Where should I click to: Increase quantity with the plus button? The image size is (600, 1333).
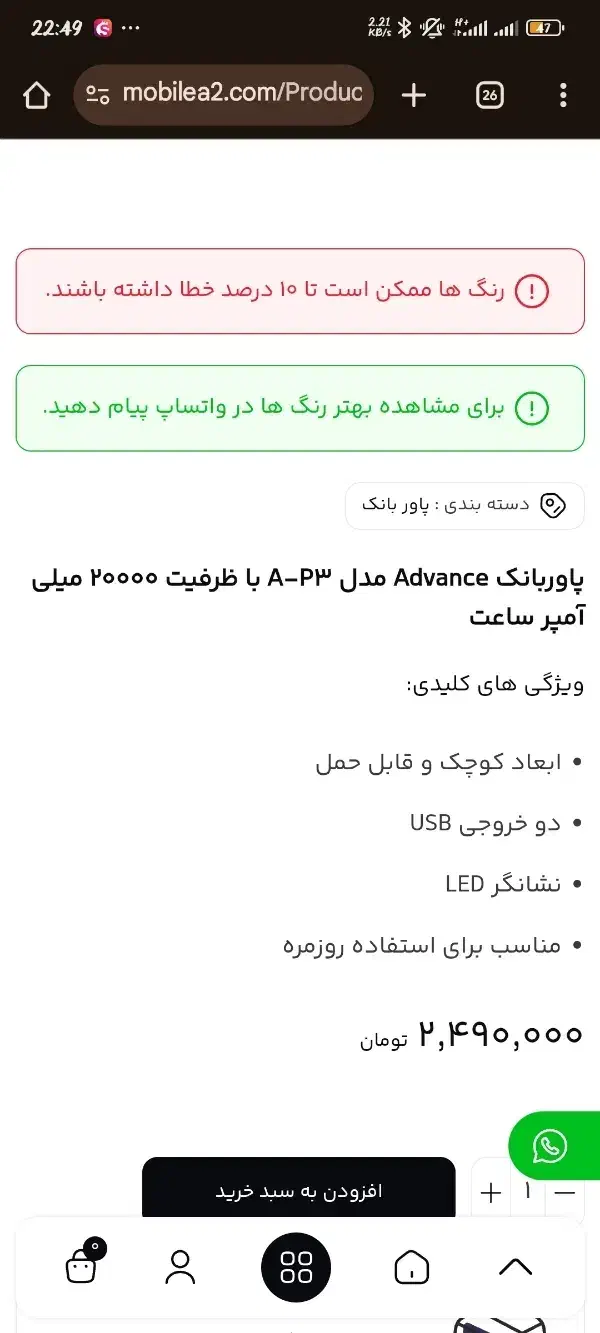(491, 1192)
